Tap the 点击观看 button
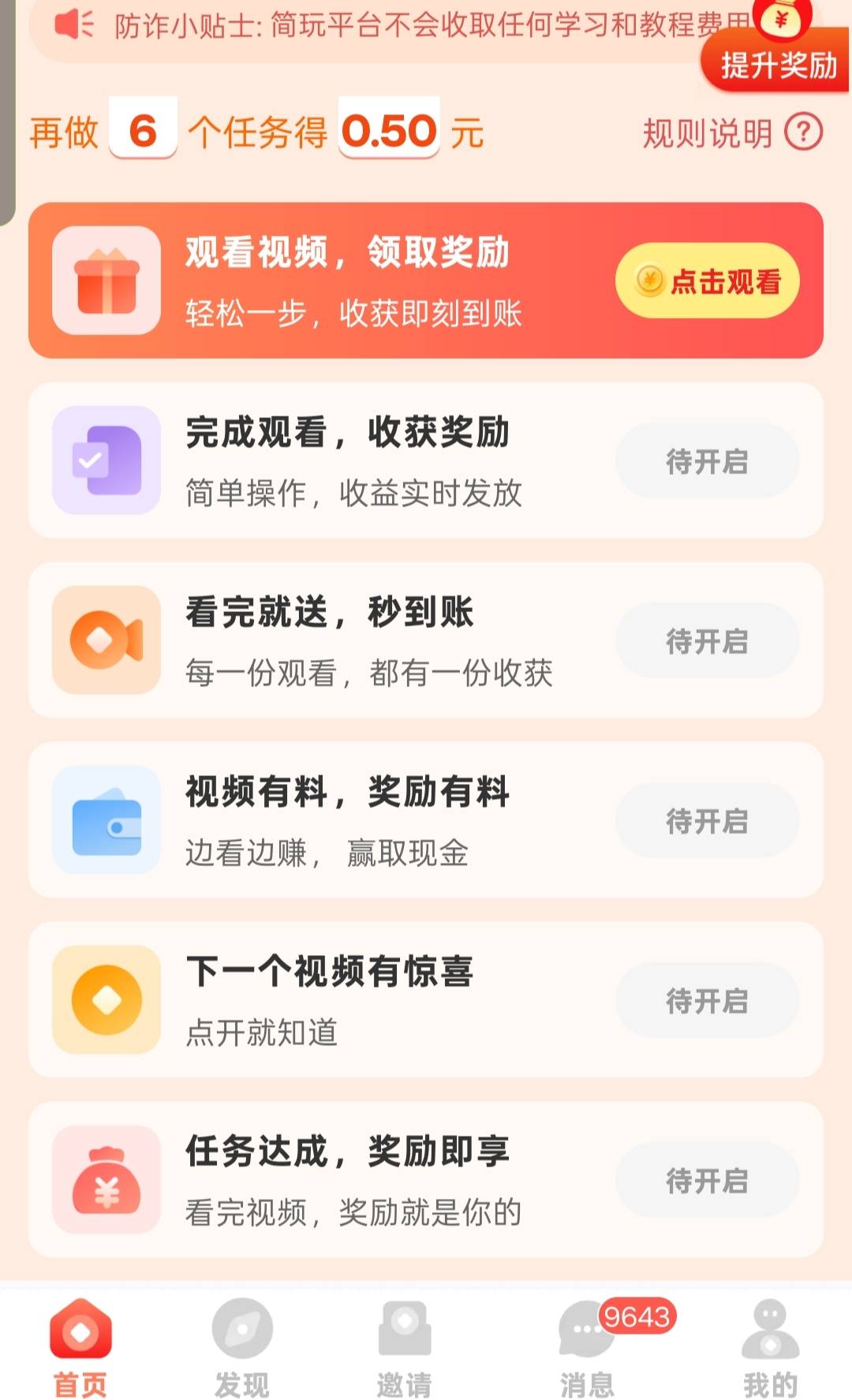Viewport: 852px width, 1400px height. pos(707,280)
